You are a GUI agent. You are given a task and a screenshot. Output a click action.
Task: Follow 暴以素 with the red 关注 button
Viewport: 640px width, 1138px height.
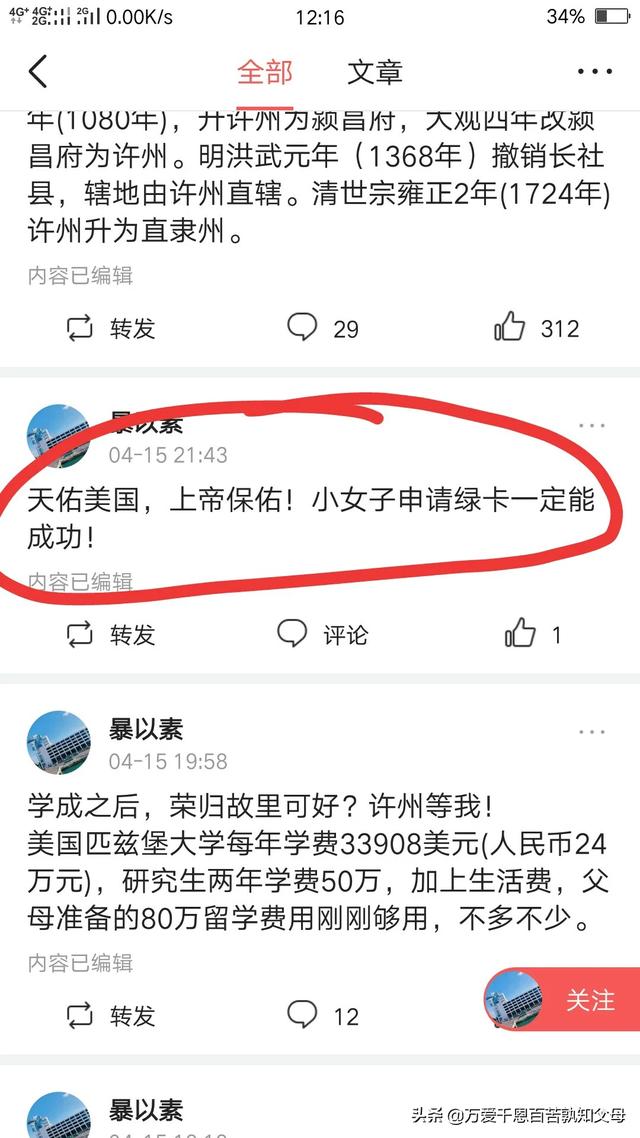(562, 1000)
